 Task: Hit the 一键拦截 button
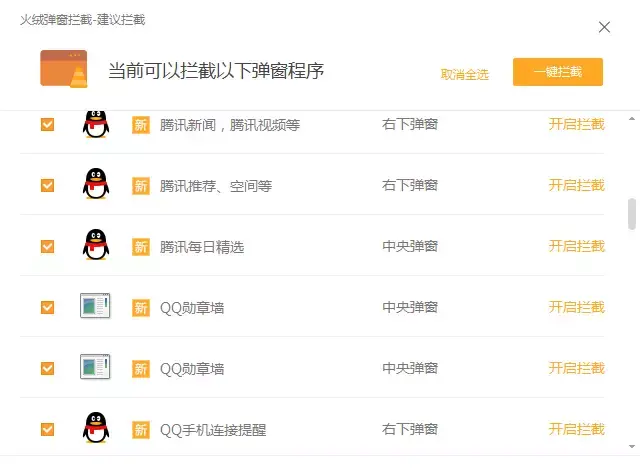coord(557,72)
